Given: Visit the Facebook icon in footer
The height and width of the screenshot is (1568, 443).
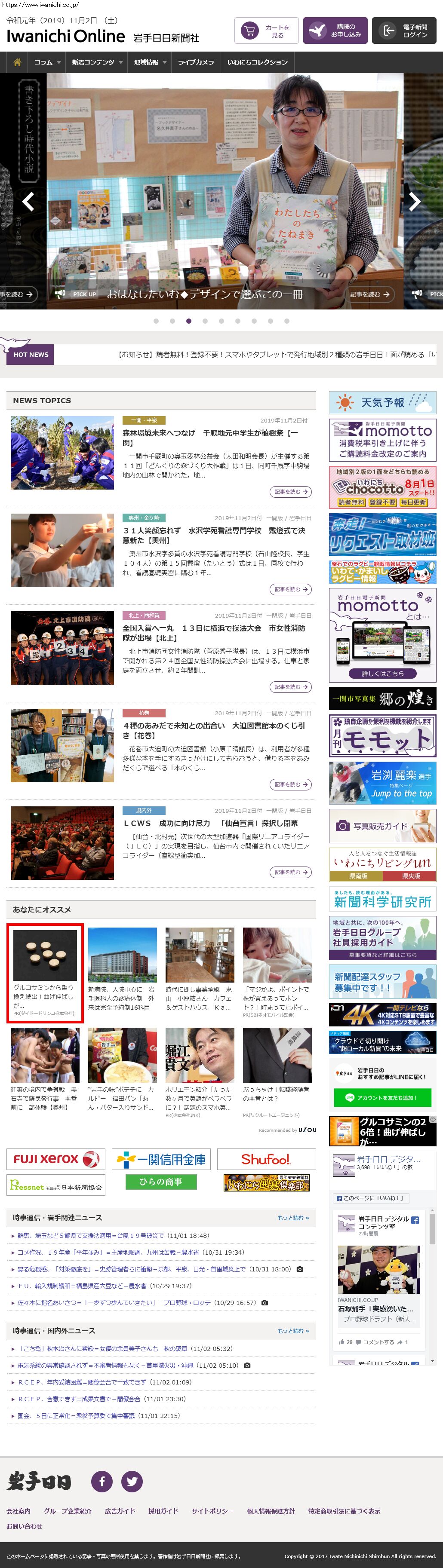Looking at the screenshot, I should click(102, 1481).
